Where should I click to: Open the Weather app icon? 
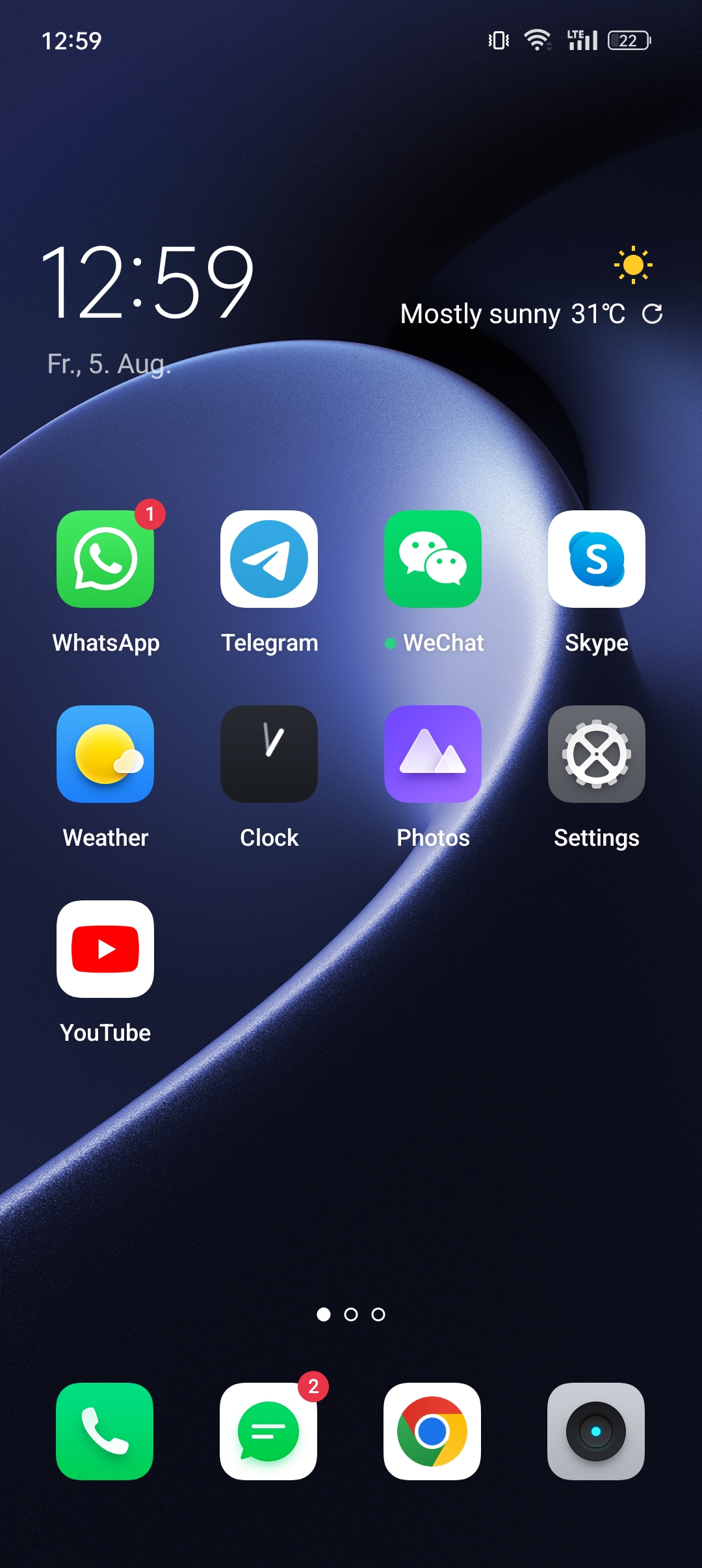click(105, 754)
